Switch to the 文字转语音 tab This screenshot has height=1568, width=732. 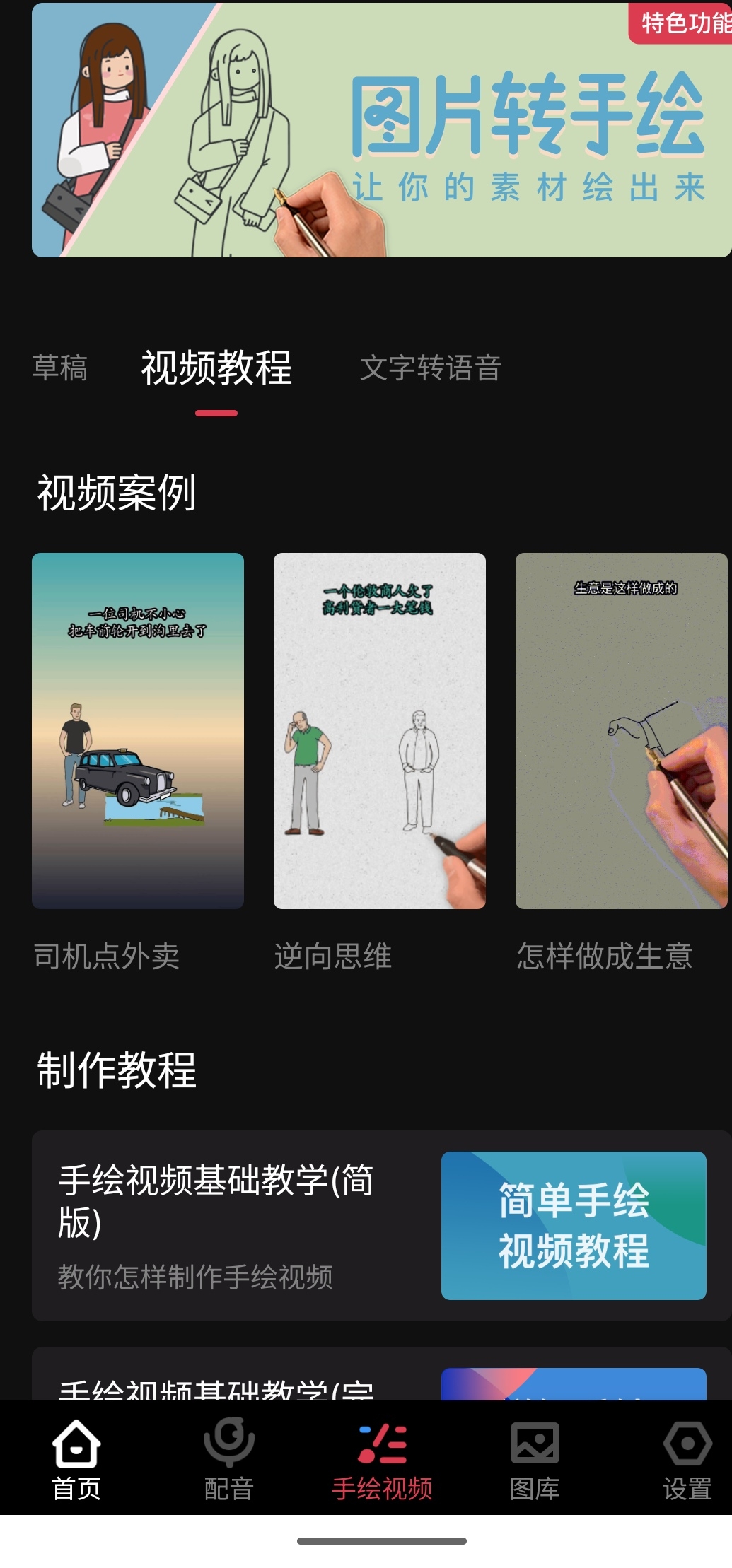(x=430, y=368)
